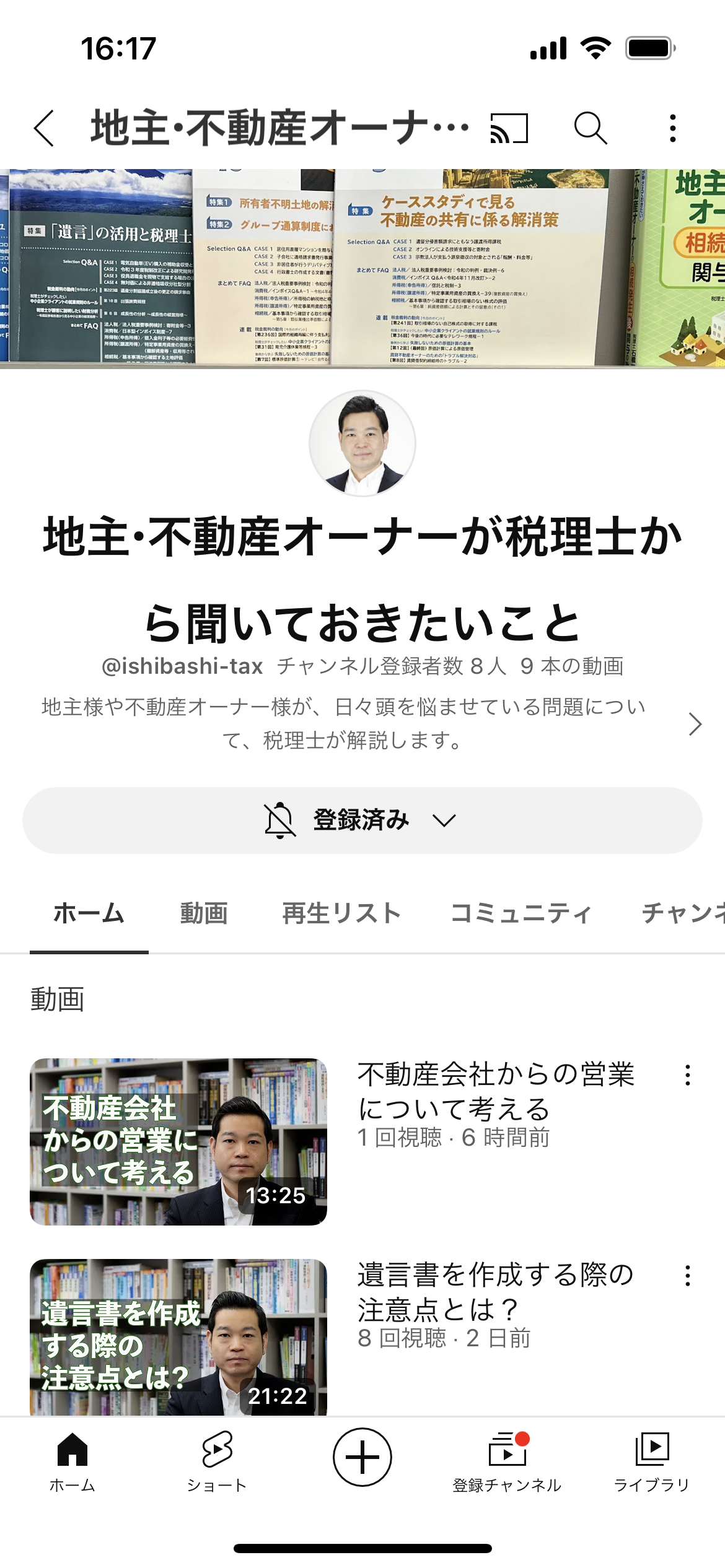The height and width of the screenshot is (1568, 725).
Task: Switch to the 再生リスト tab
Action: 341,913
